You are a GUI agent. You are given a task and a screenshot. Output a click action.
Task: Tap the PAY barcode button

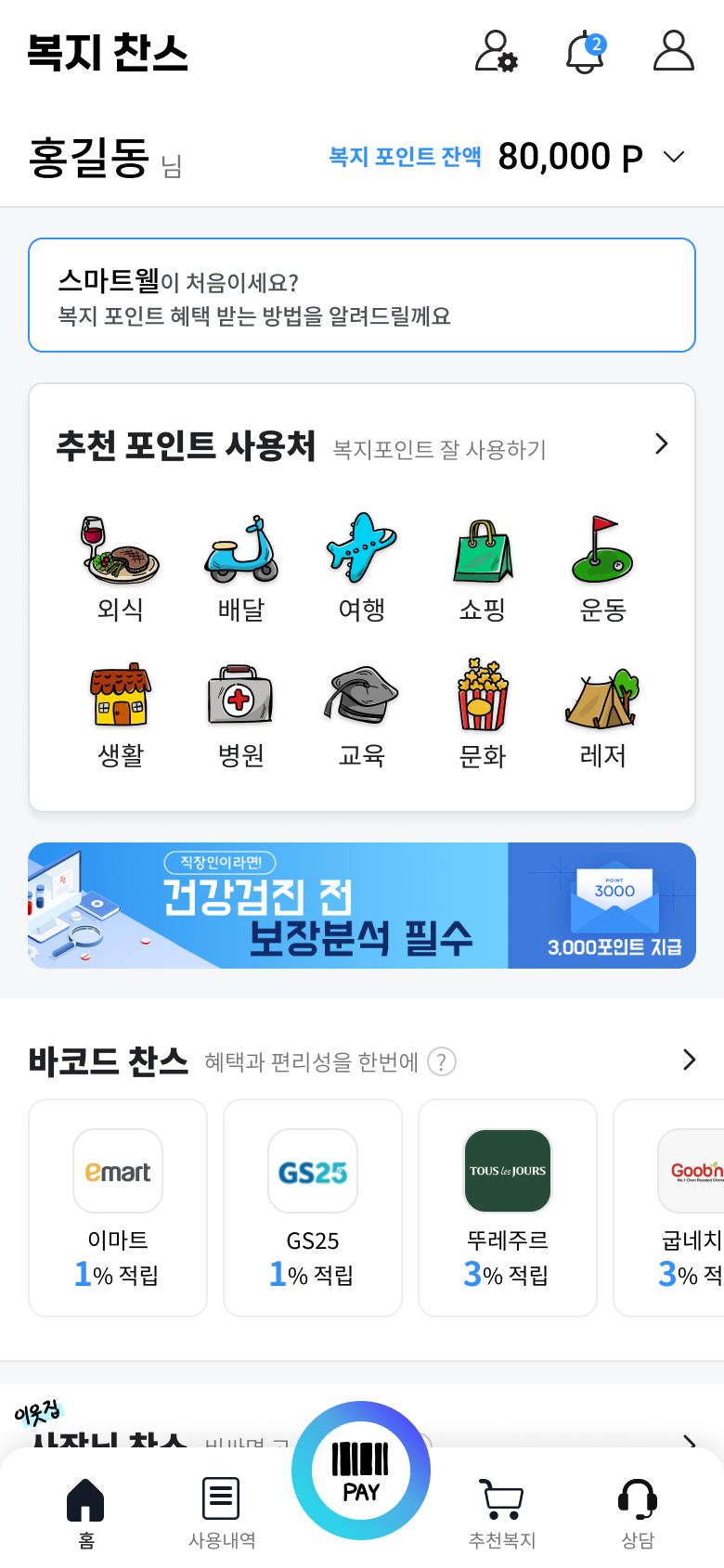tap(361, 1471)
